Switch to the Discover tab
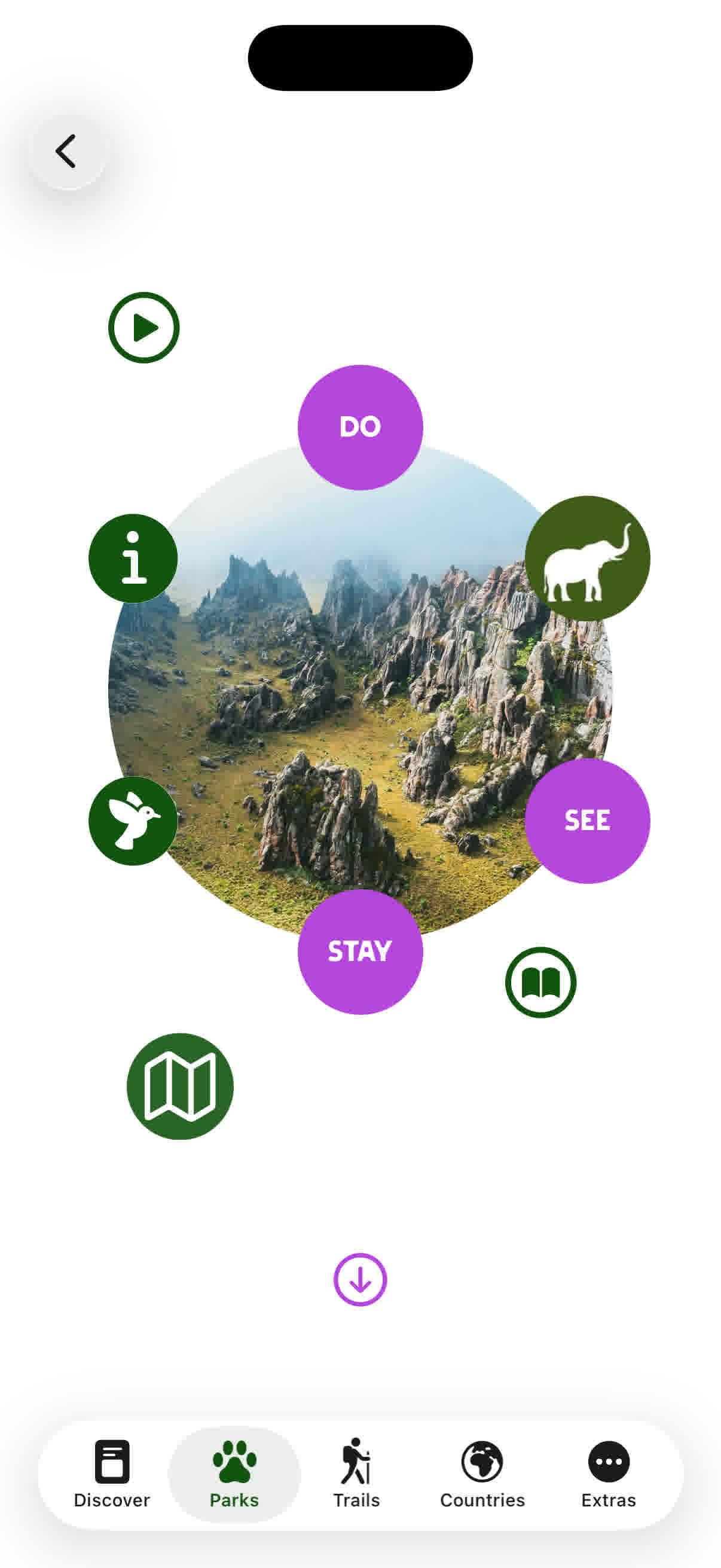 click(112, 1474)
